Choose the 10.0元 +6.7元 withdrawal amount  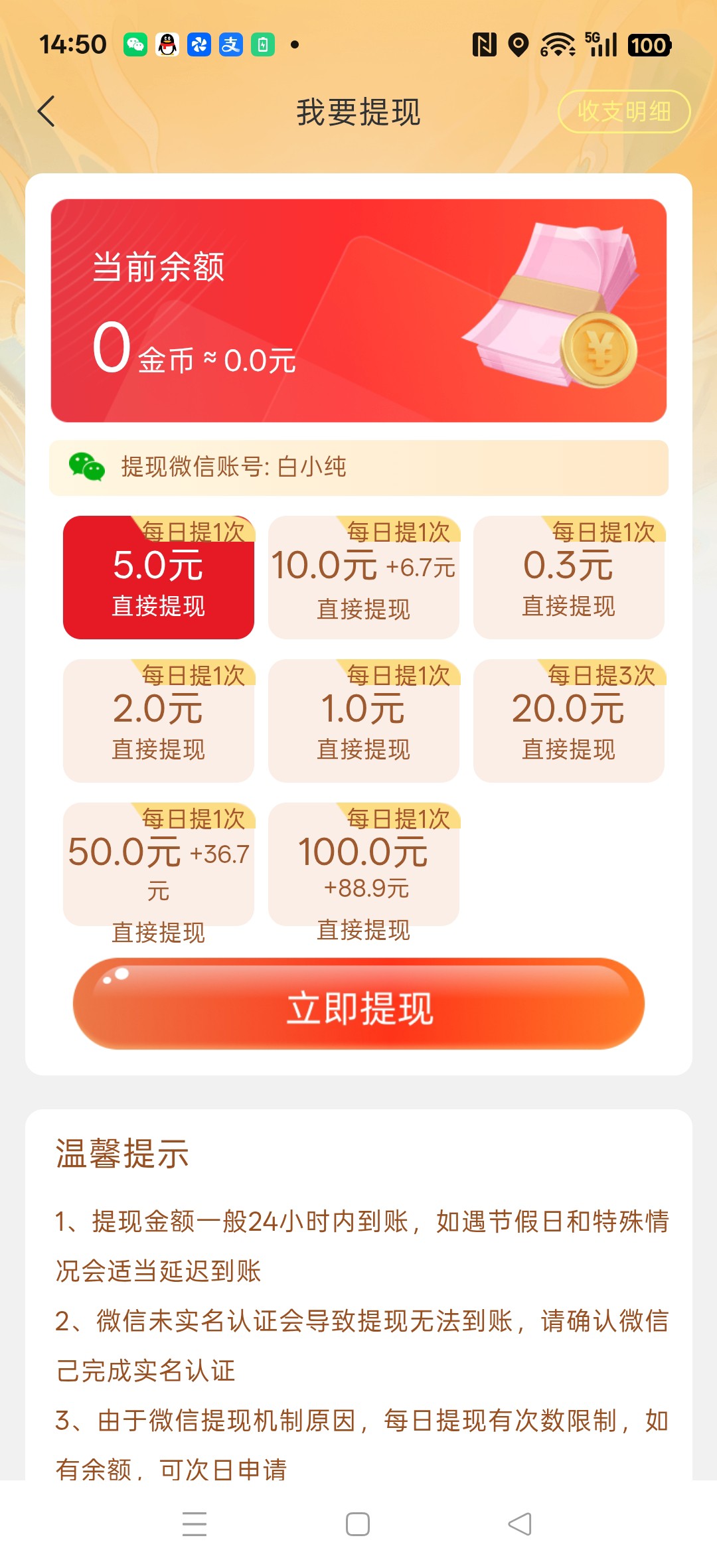click(x=364, y=578)
